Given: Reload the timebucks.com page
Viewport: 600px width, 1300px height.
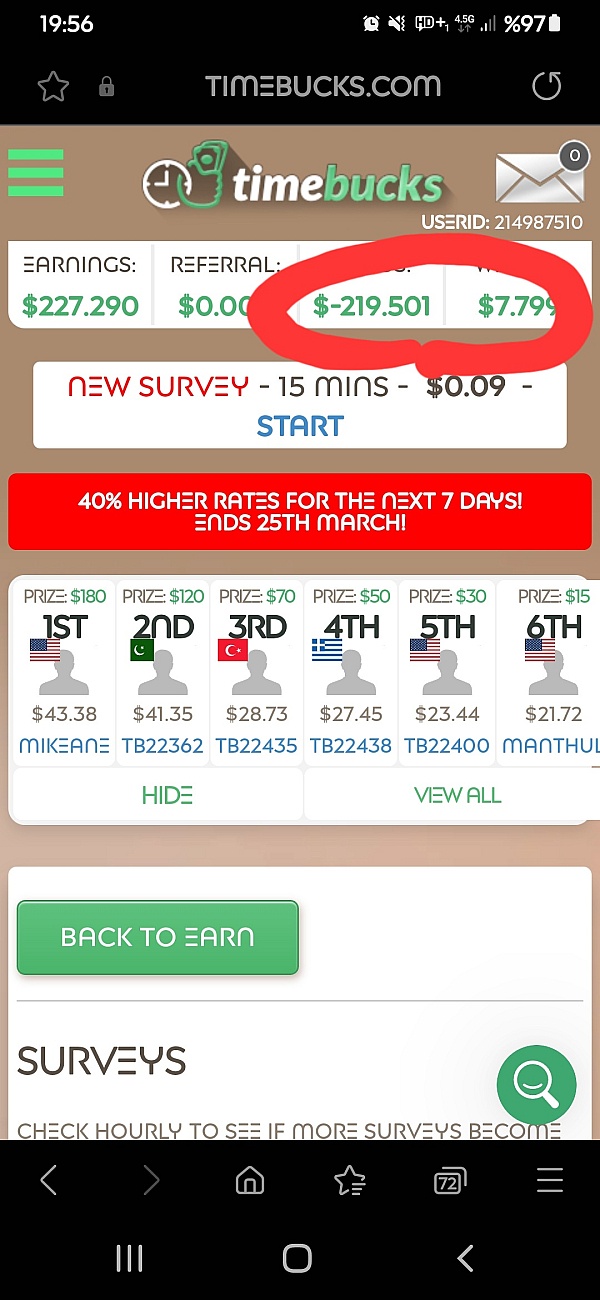Looking at the screenshot, I should 546,87.
